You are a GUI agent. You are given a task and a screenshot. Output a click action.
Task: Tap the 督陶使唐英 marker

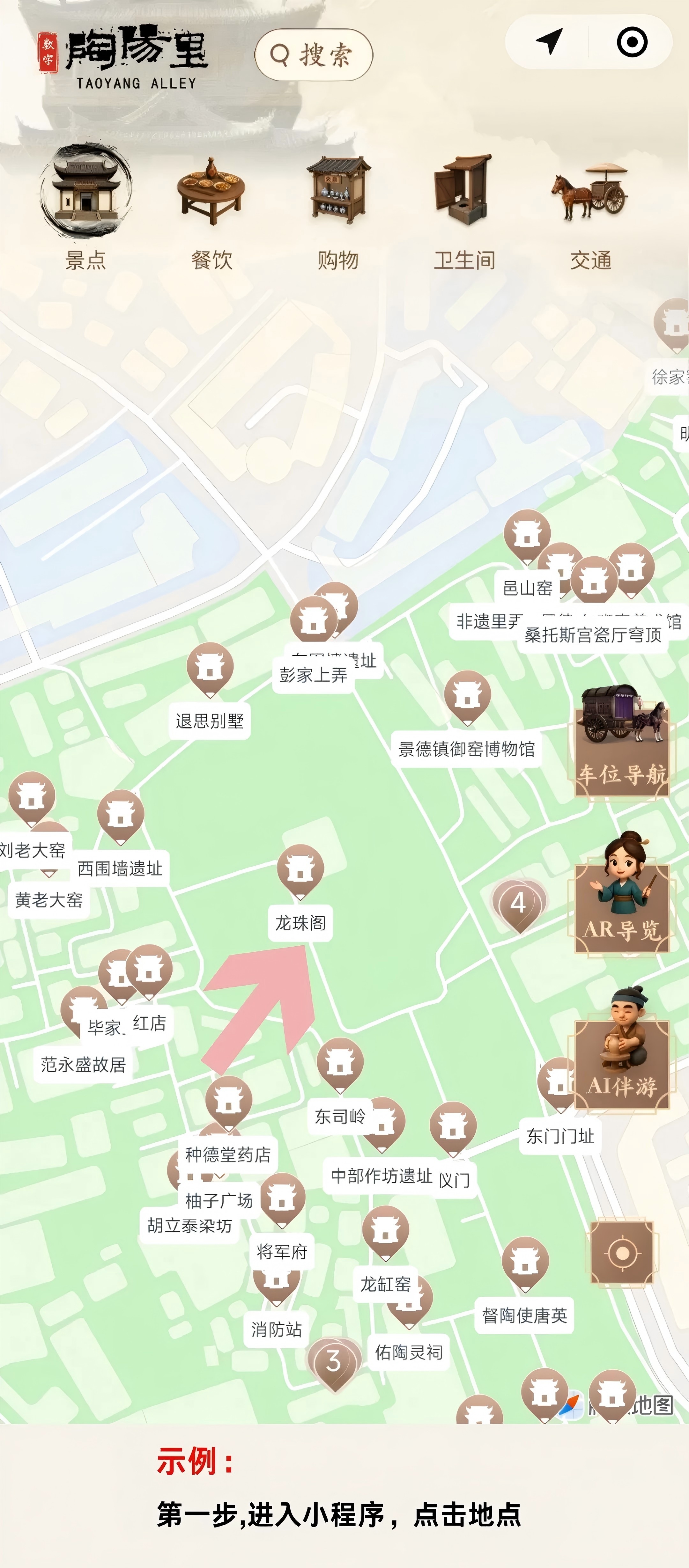coord(525,1263)
